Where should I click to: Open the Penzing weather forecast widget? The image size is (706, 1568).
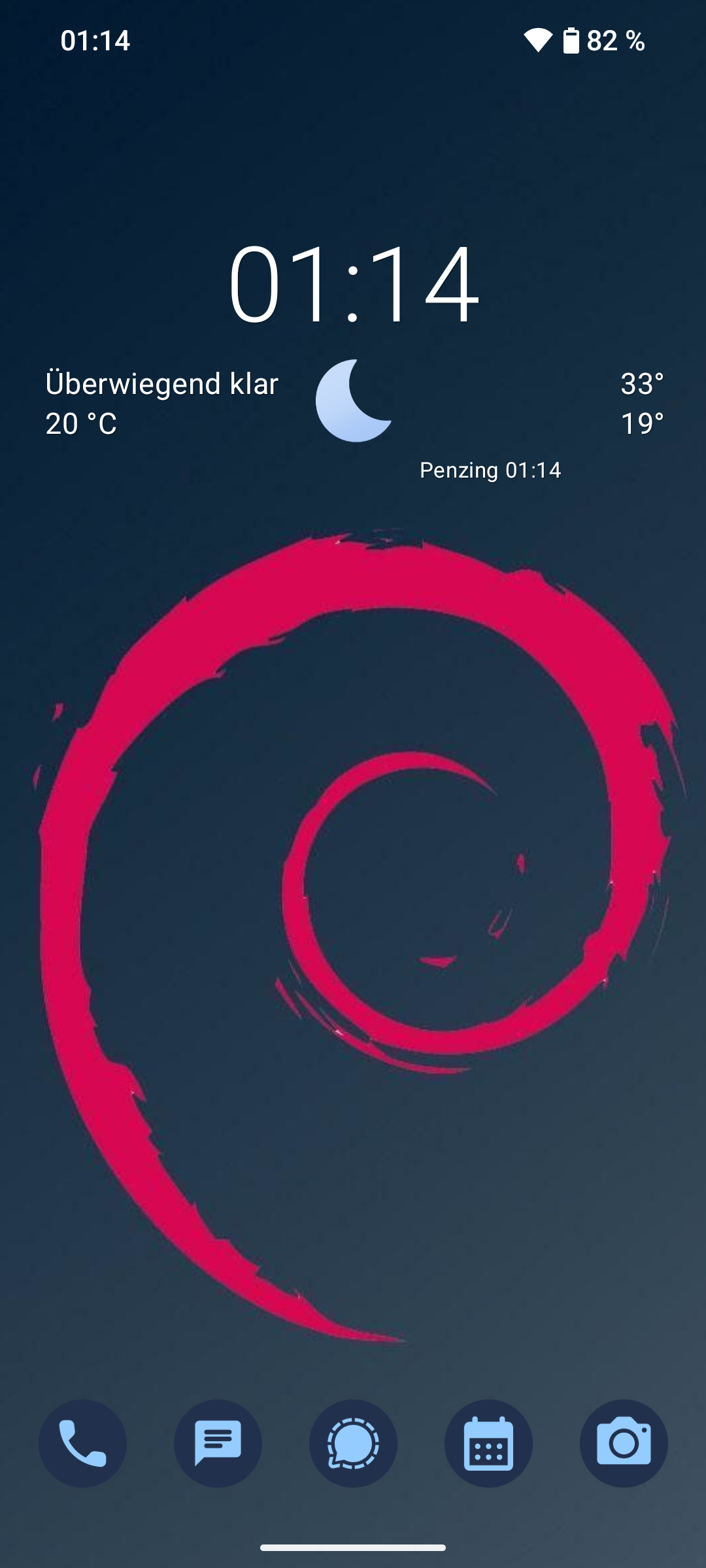click(354, 418)
